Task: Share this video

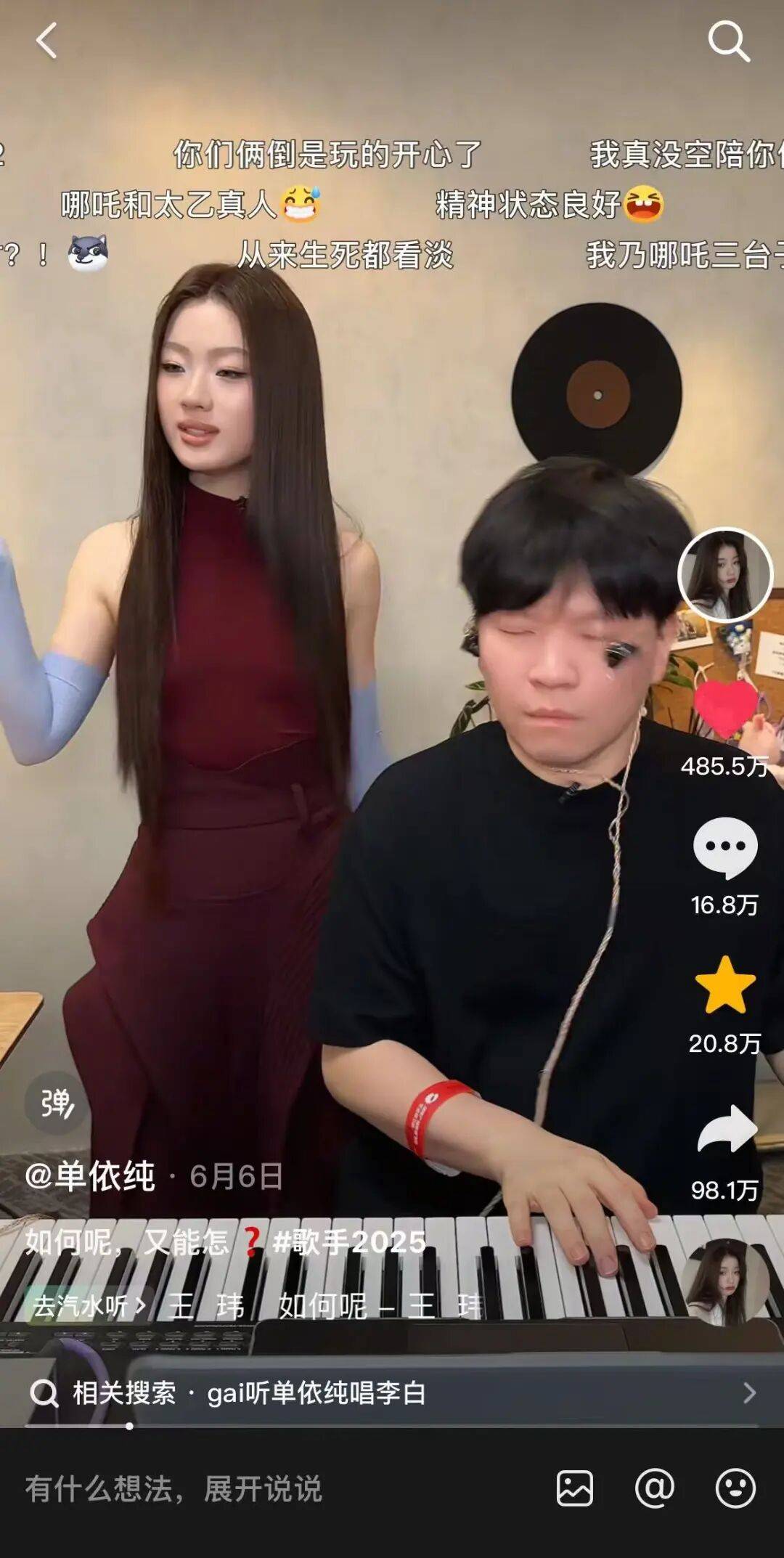Action: (x=724, y=1130)
